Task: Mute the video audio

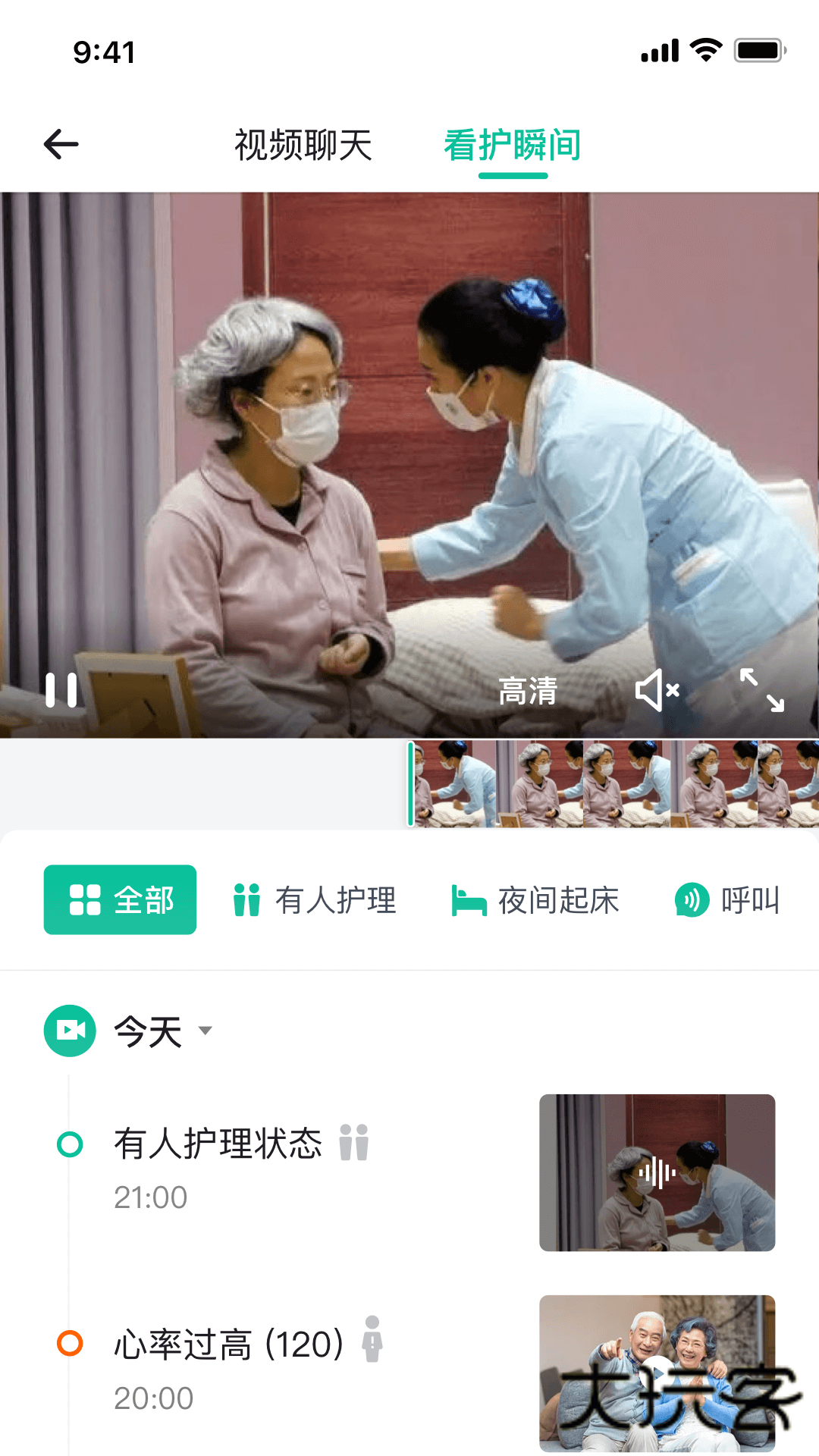Action: 657,691
